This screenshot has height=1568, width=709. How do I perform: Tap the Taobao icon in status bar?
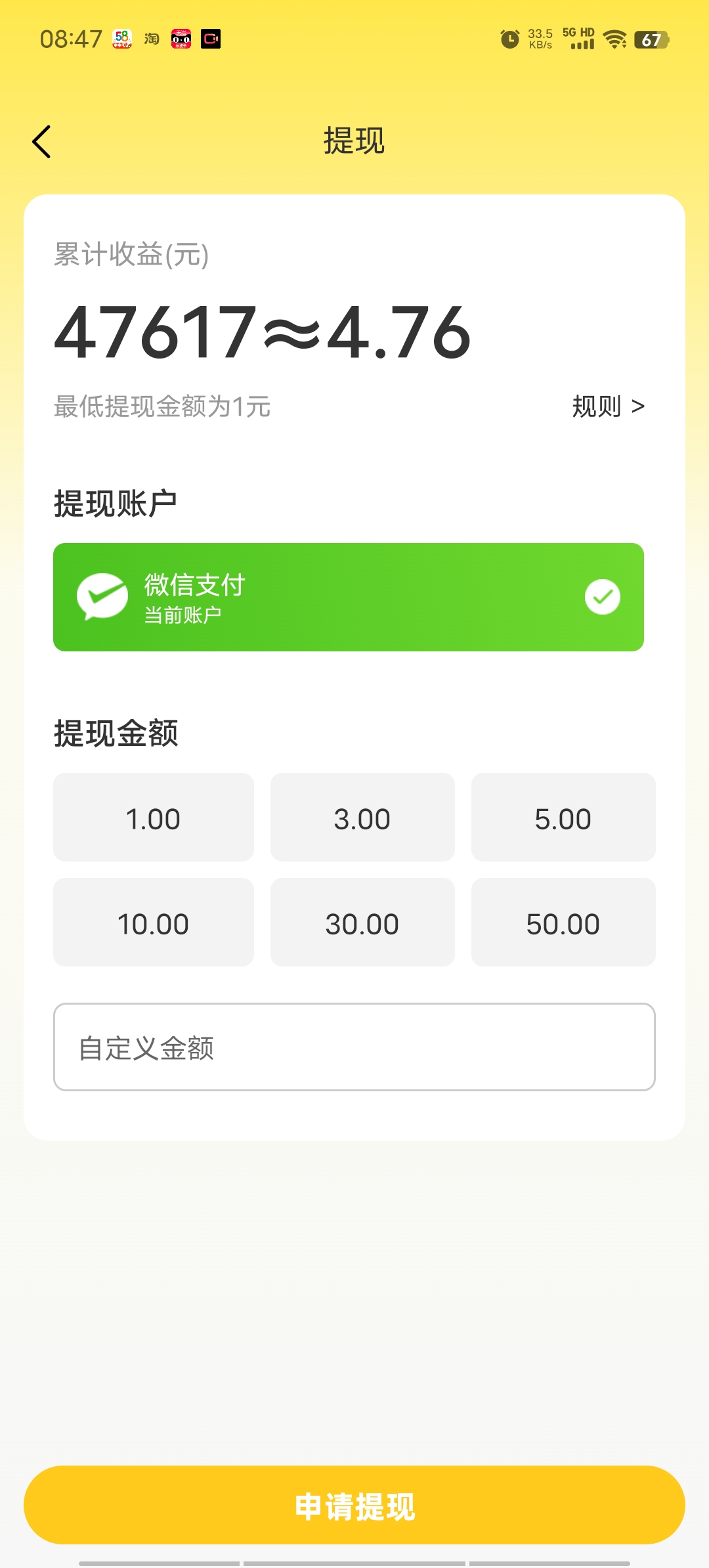coord(151,39)
